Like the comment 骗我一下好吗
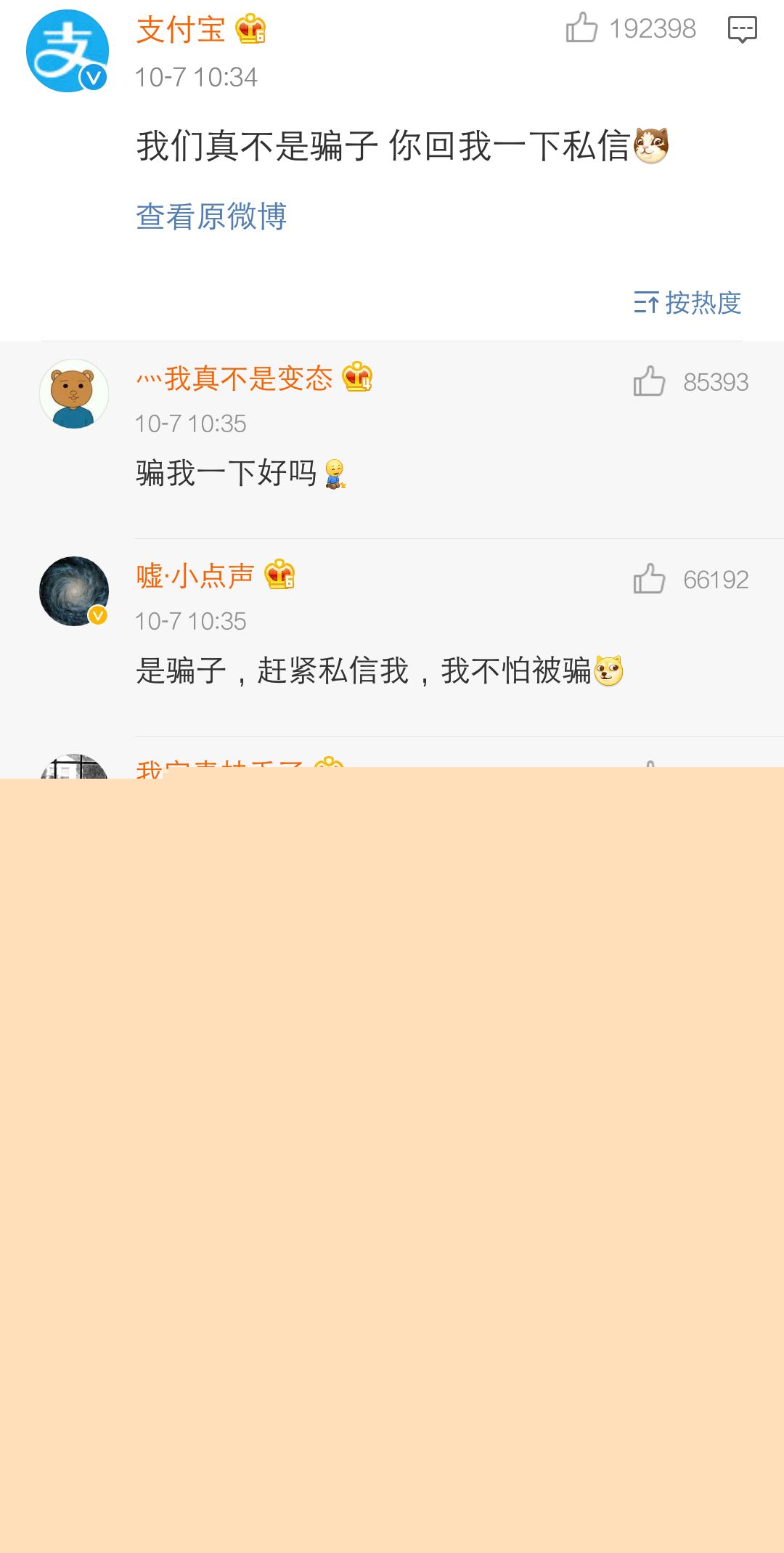The height and width of the screenshot is (1553, 784). [649, 381]
